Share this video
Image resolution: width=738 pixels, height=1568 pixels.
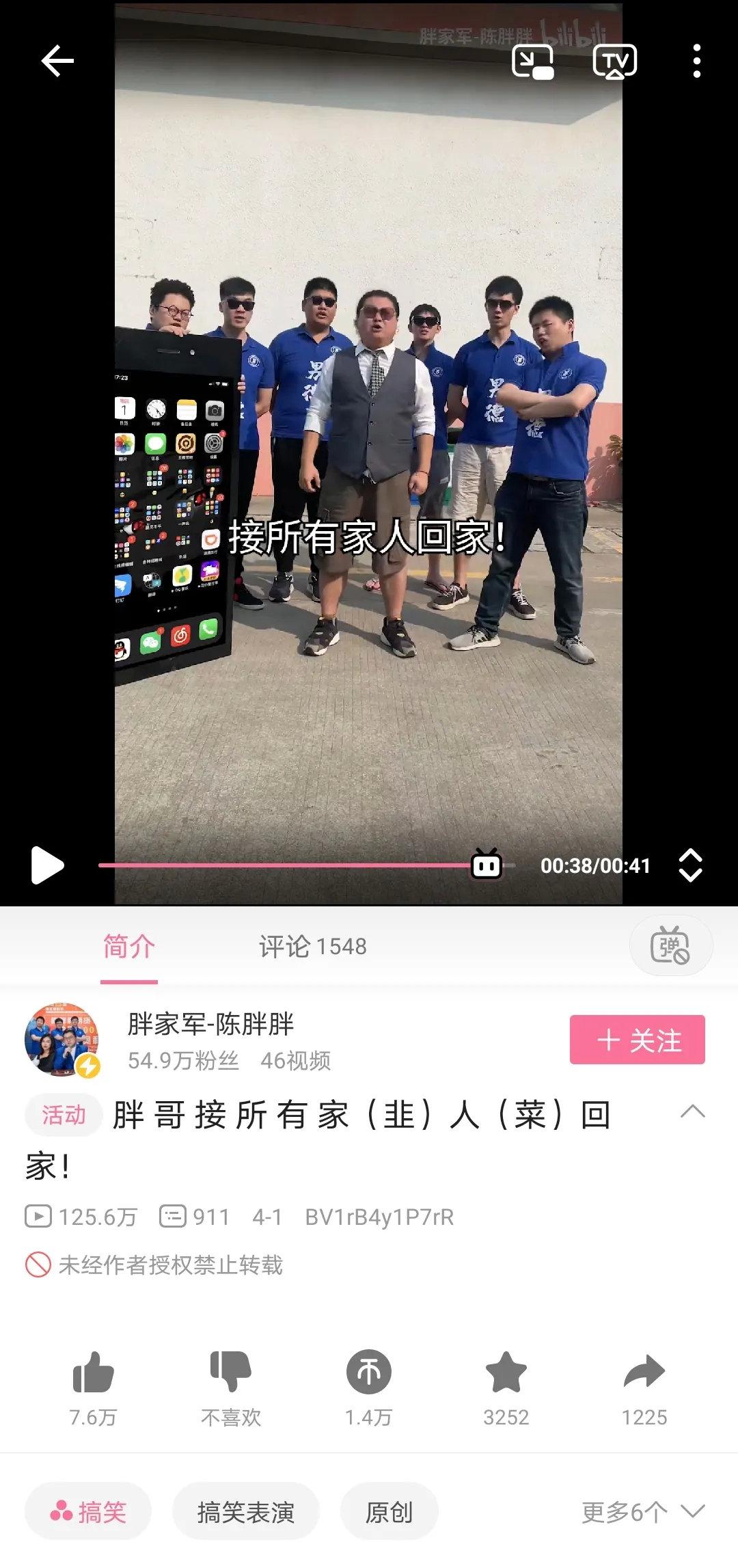click(644, 1373)
